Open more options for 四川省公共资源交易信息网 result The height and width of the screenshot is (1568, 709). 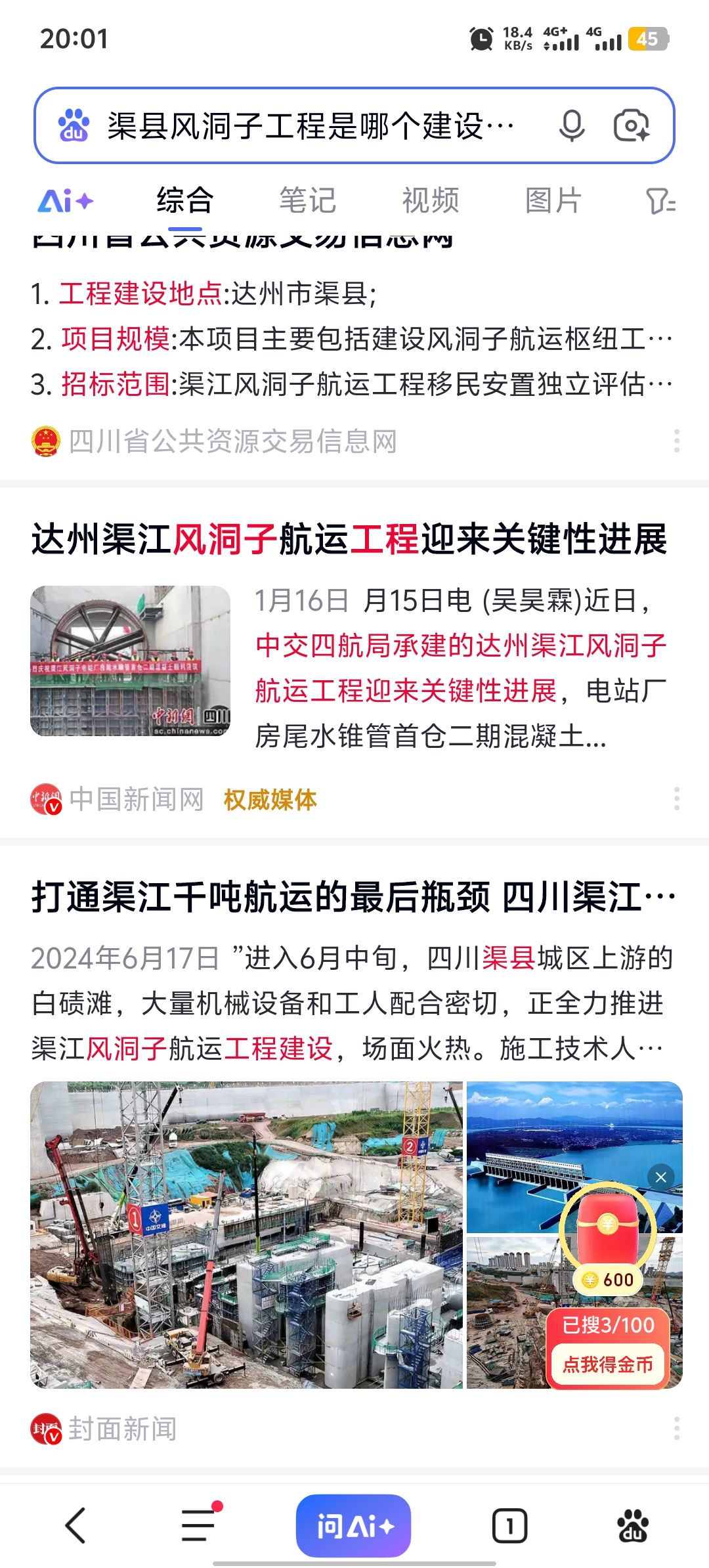[x=677, y=441]
